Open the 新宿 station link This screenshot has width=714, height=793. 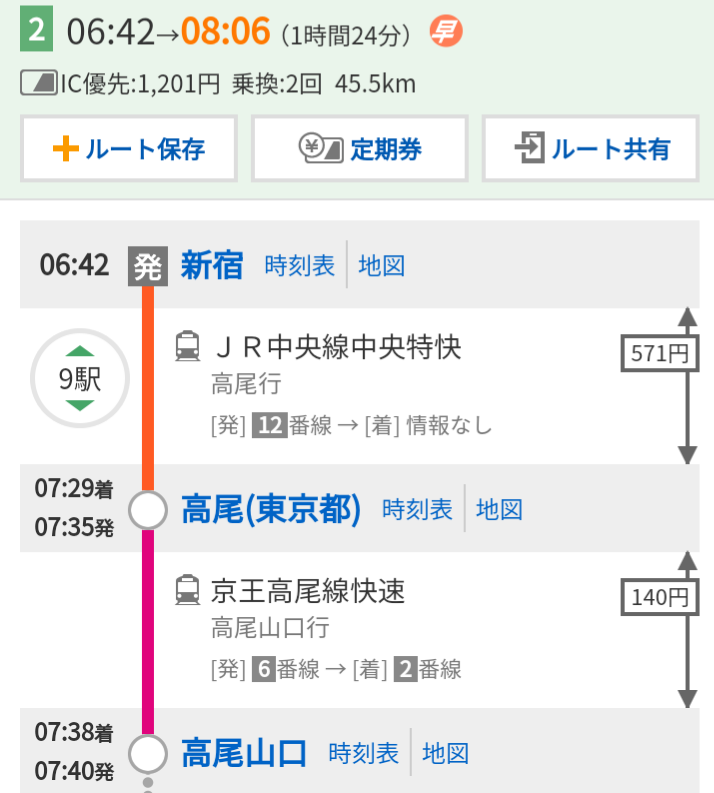212,265
